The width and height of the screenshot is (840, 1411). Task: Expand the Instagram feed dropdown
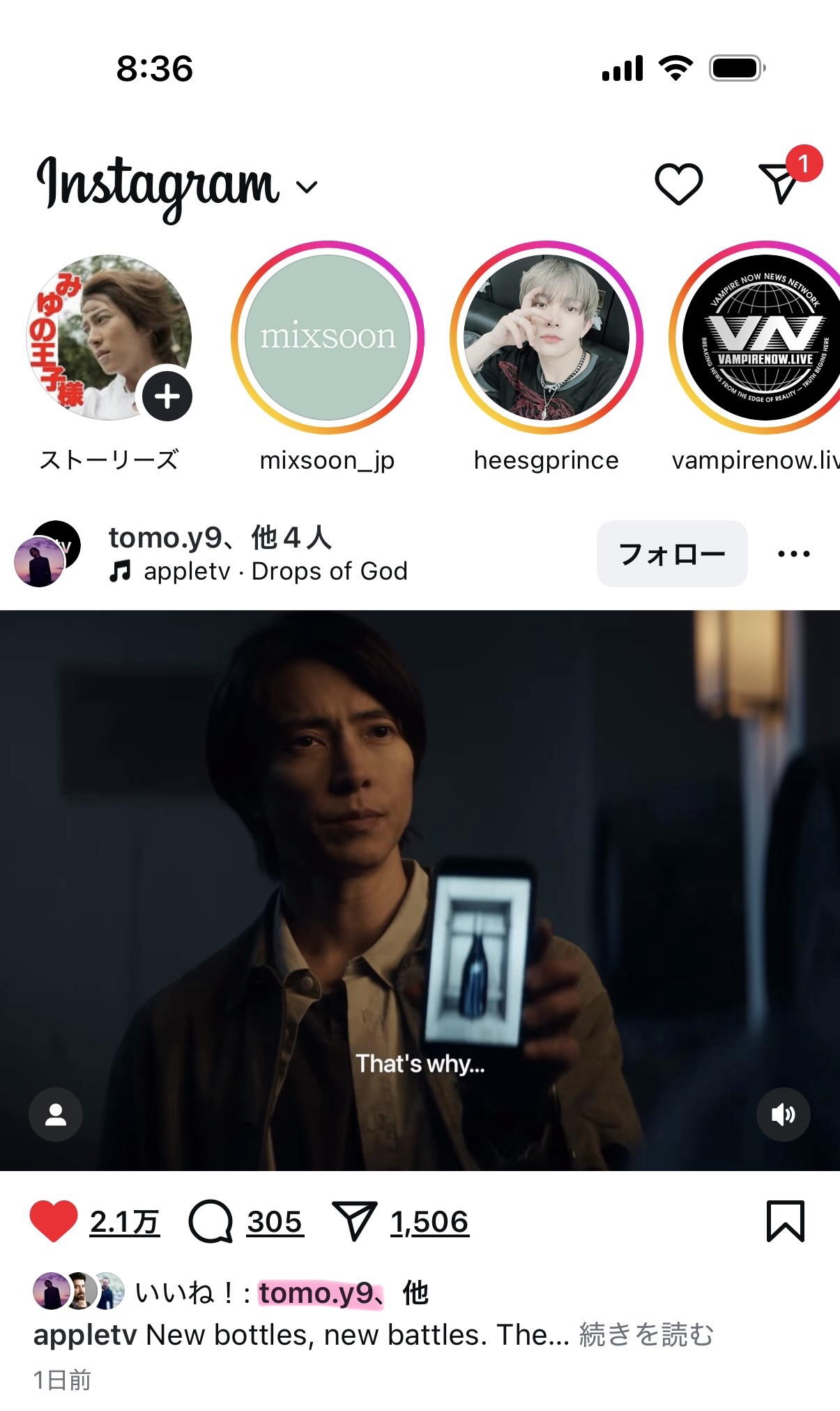[x=307, y=186]
